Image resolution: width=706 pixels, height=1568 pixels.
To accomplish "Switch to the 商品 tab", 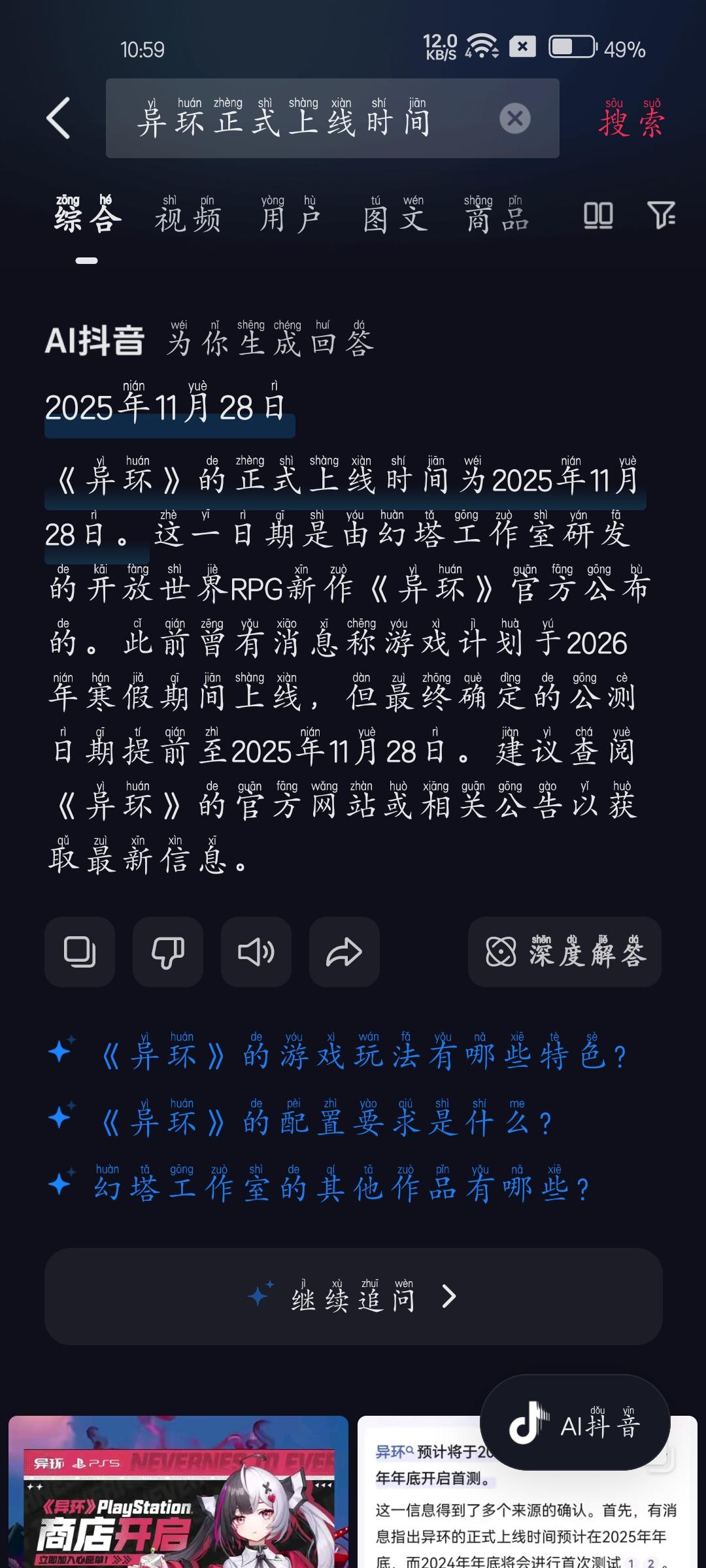I will [498, 219].
